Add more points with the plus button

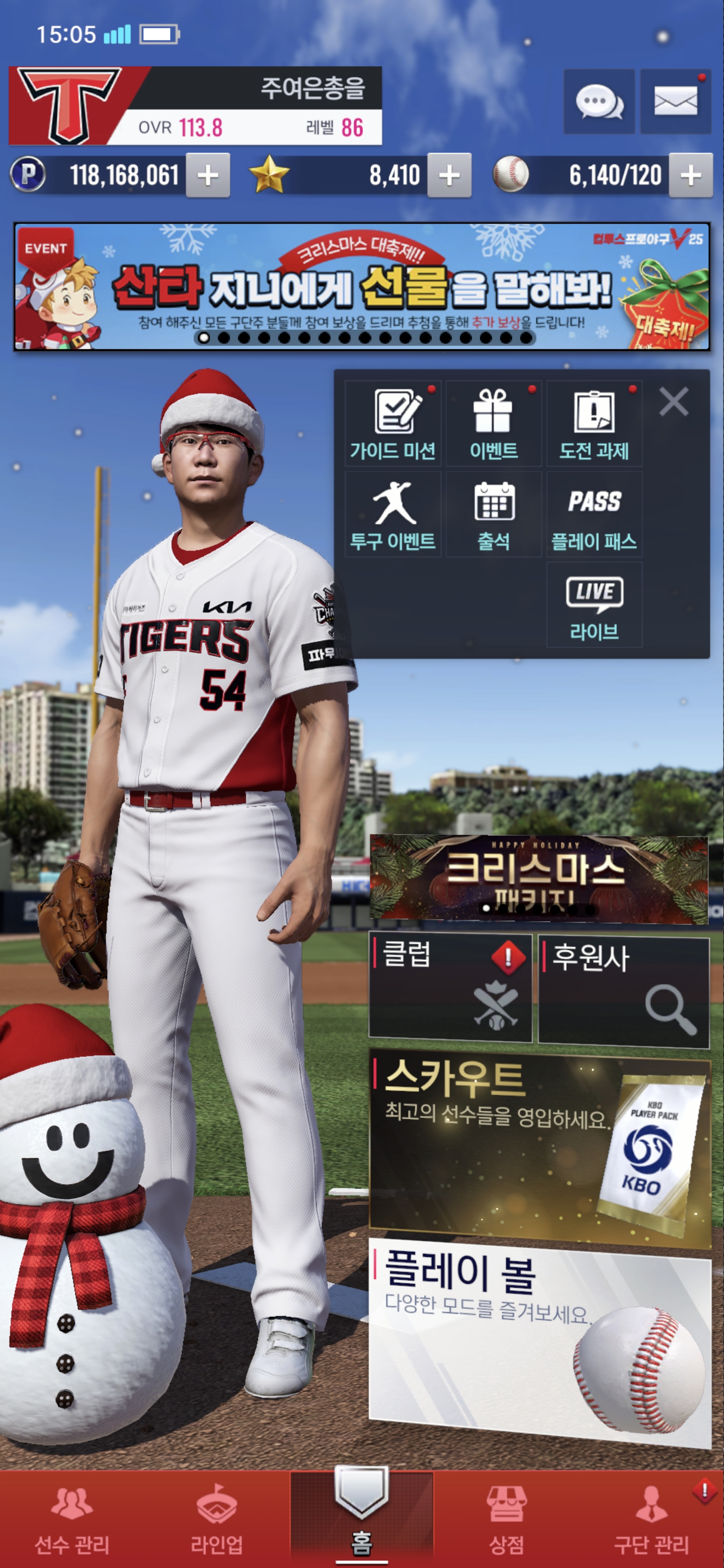pos(208,176)
